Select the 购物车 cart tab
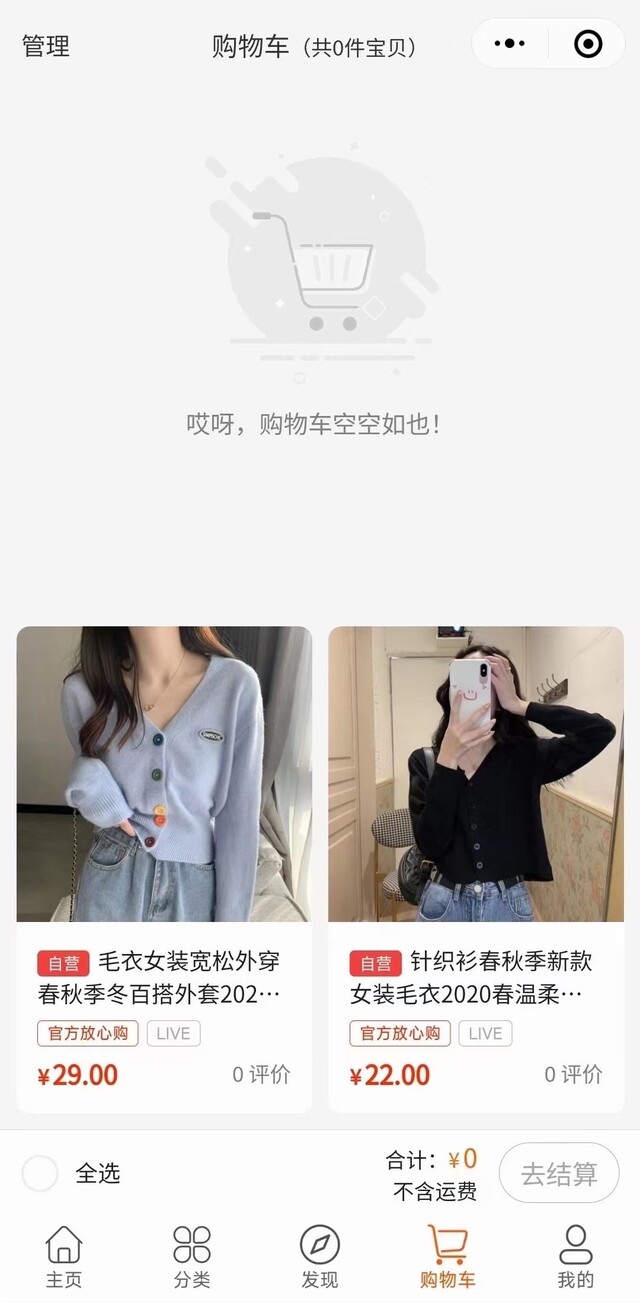Image resolution: width=640 pixels, height=1303 pixels. (x=447, y=1256)
